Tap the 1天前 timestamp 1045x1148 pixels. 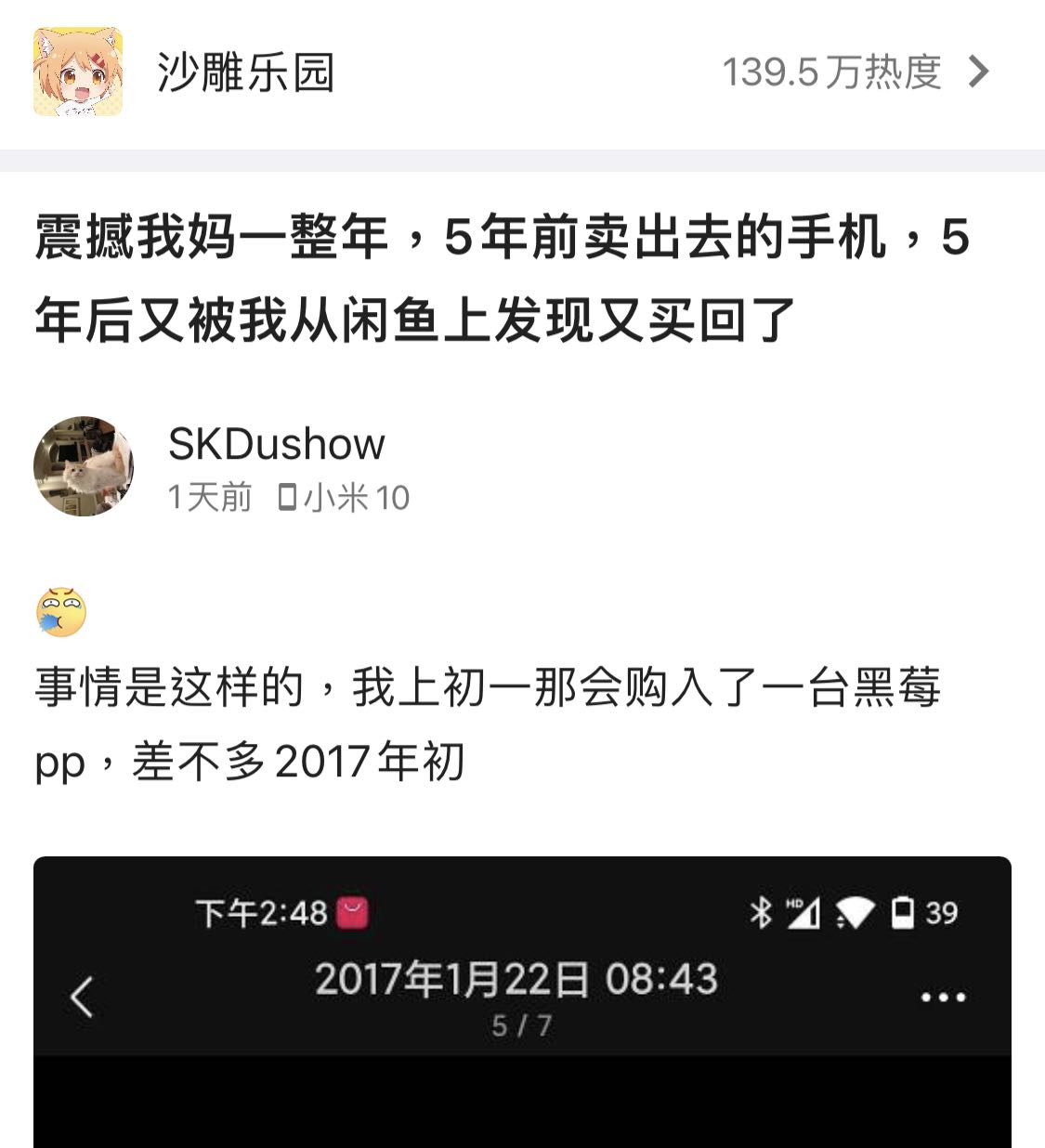[x=206, y=499]
